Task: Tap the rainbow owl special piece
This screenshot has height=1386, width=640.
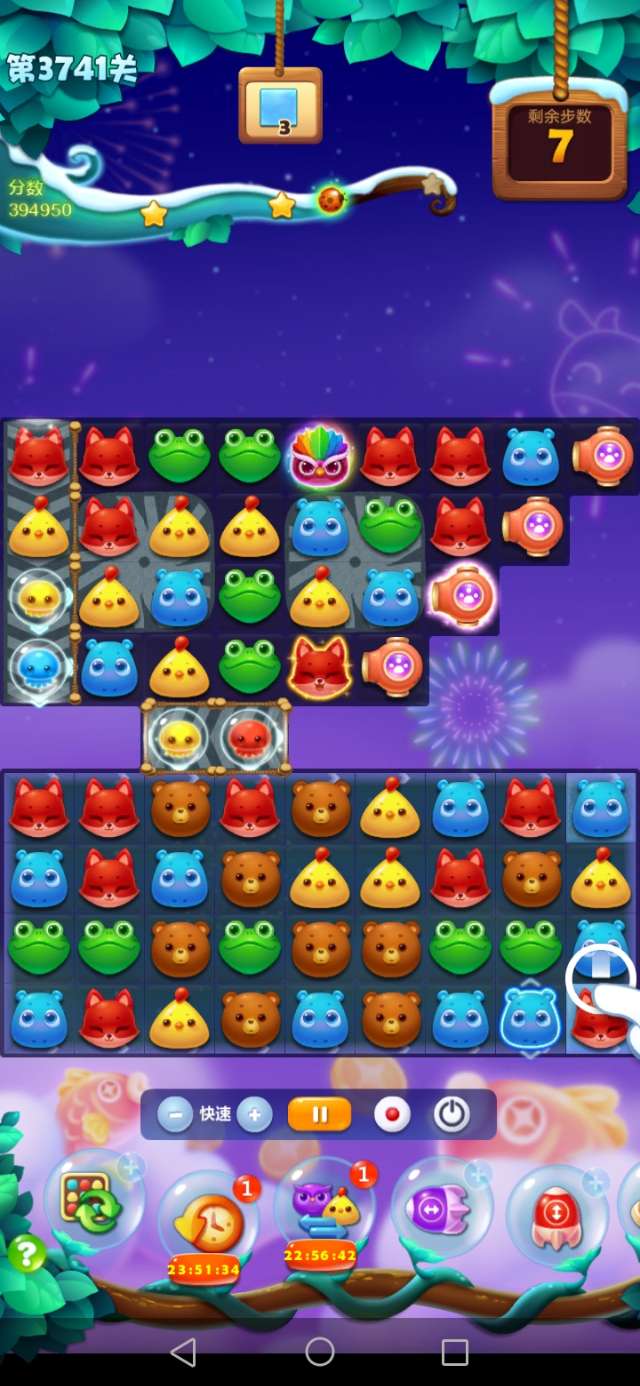Action: click(319, 457)
